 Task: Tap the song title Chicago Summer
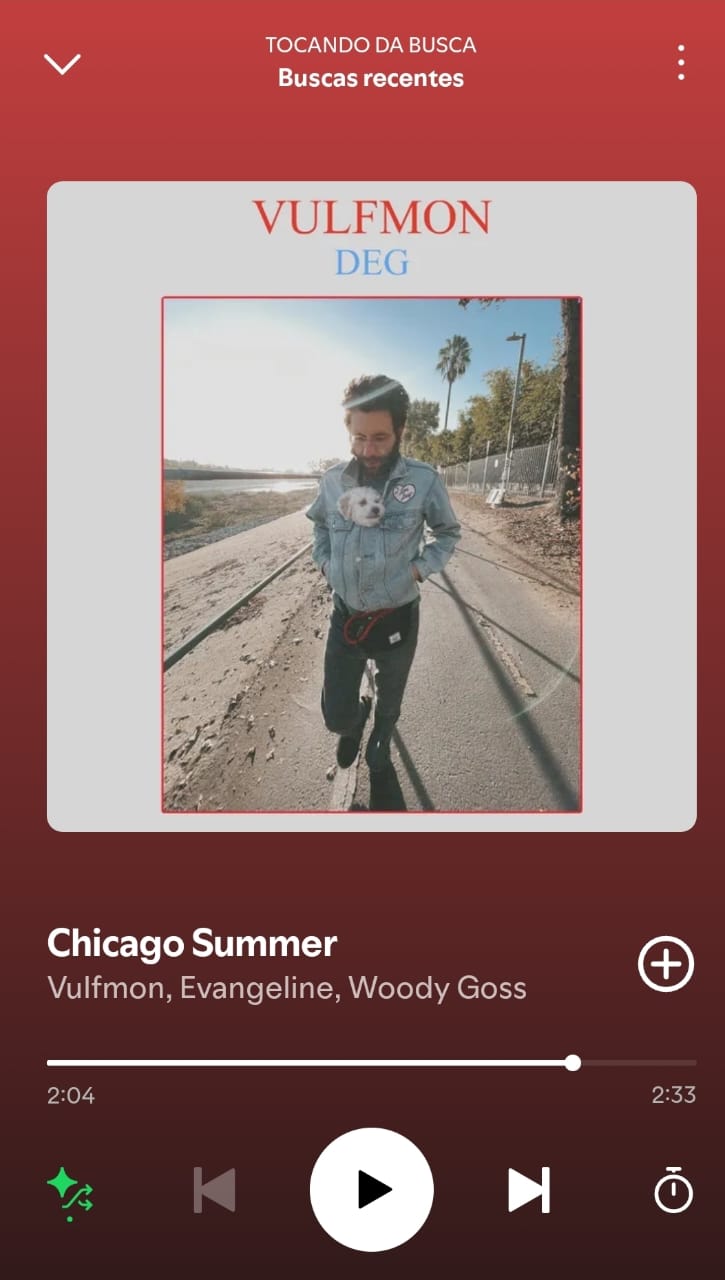(x=191, y=942)
